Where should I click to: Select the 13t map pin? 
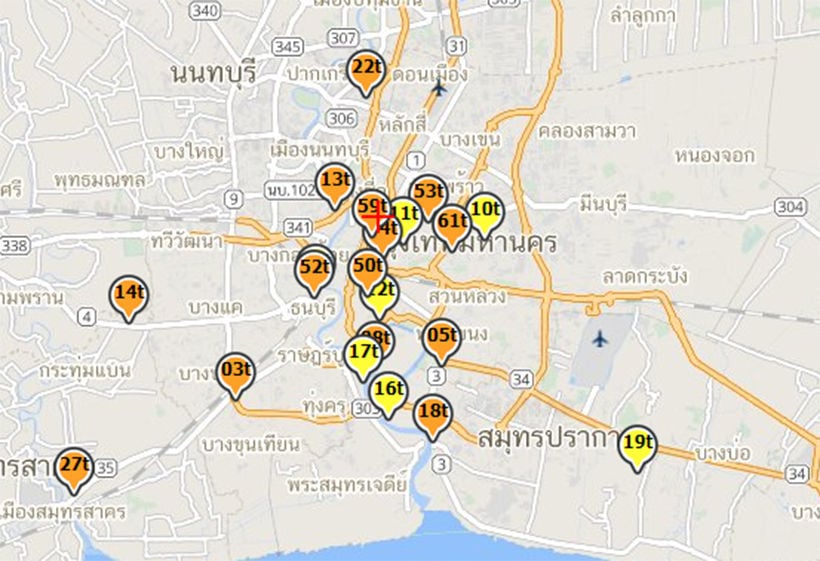tap(336, 182)
